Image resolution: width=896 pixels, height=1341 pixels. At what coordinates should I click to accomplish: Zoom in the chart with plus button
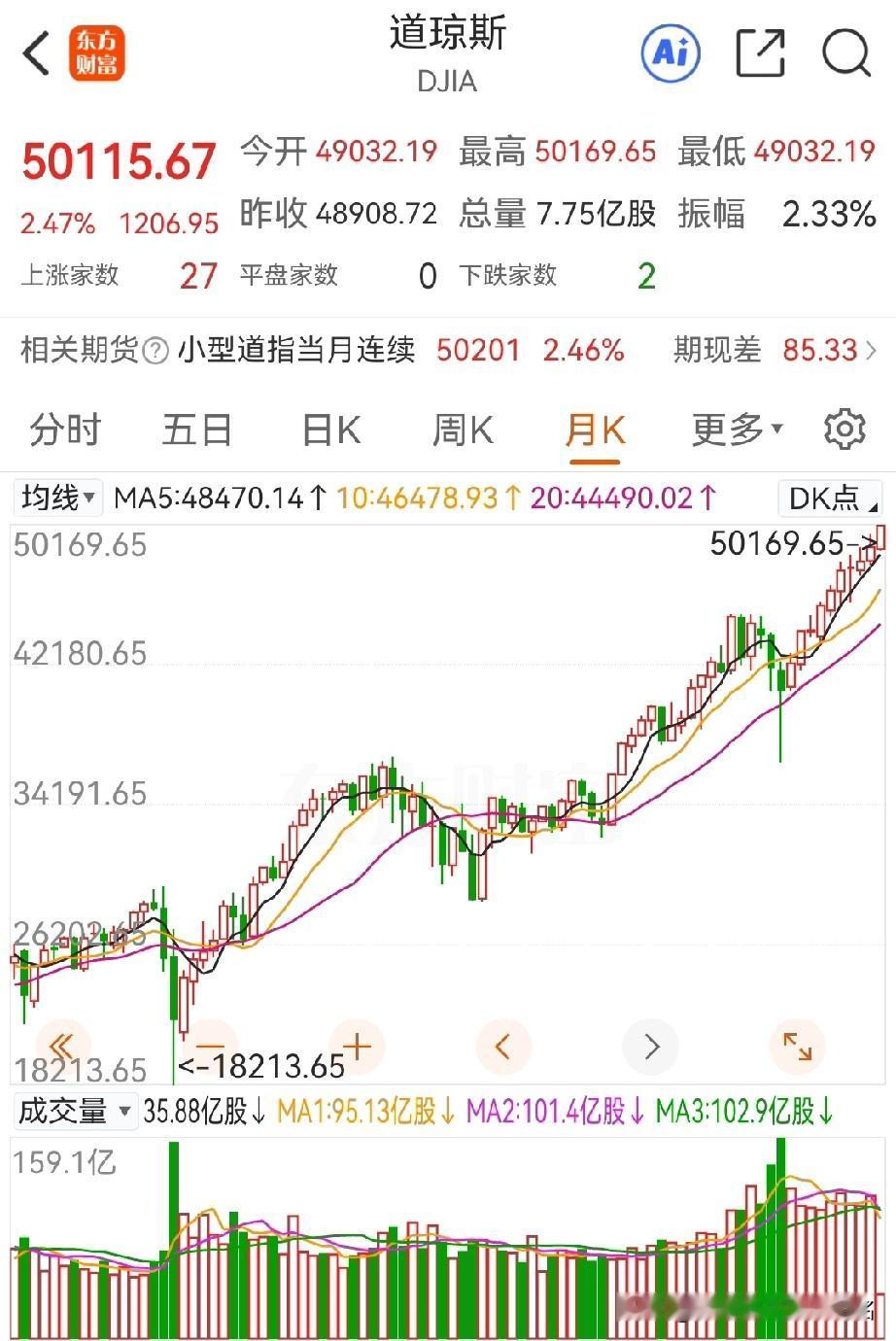tap(358, 1047)
